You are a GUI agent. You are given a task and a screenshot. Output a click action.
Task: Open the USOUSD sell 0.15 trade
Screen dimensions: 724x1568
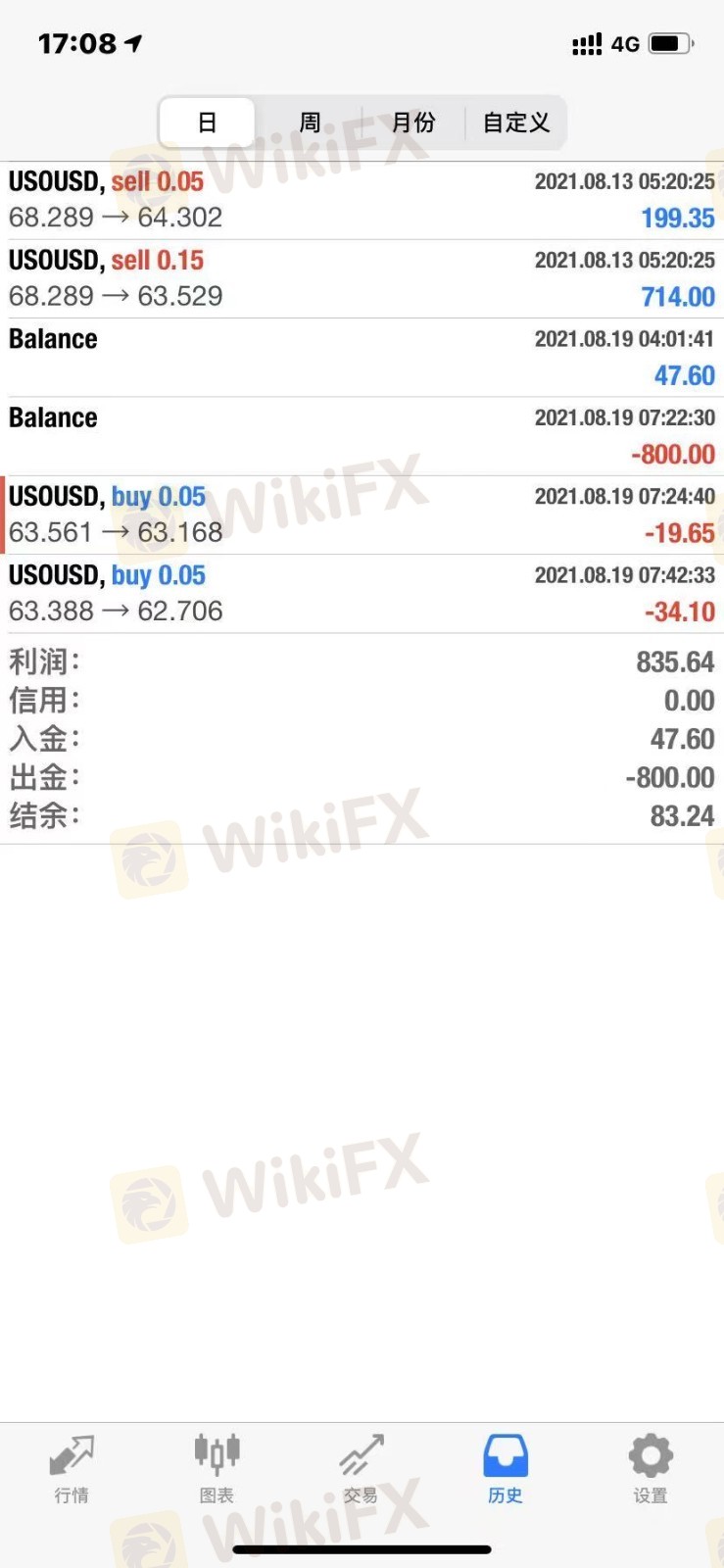point(362,279)
